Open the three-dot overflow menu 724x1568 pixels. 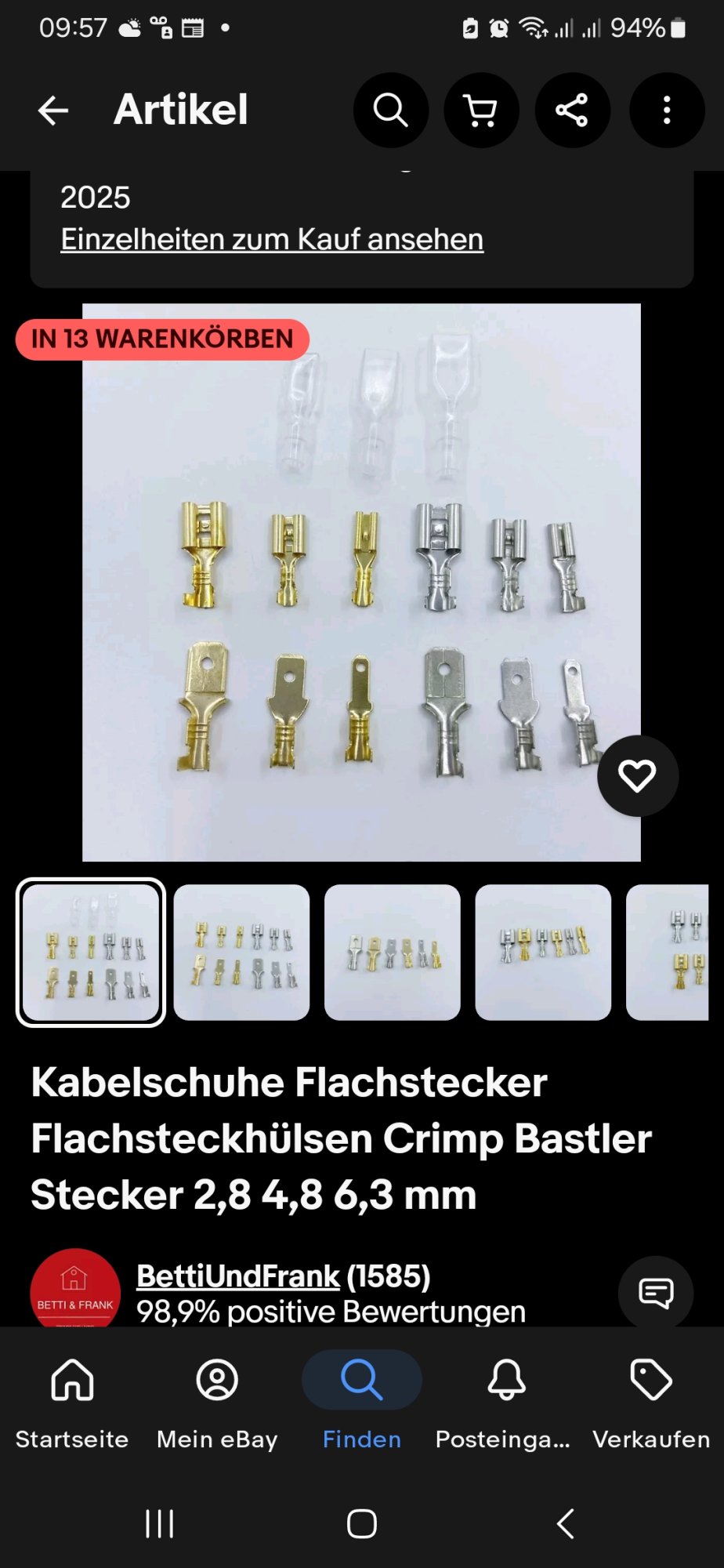667,111
